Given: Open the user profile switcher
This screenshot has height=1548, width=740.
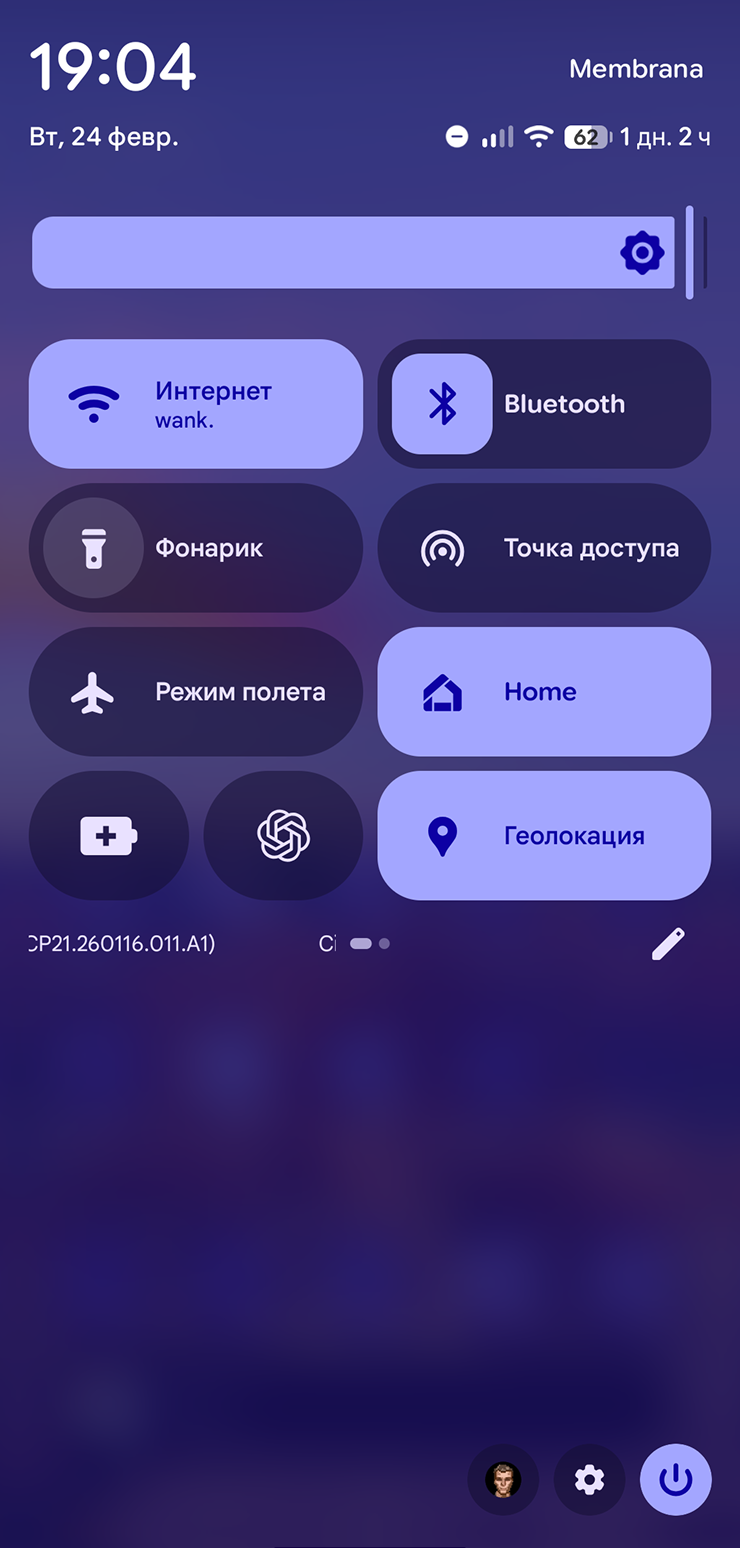Looking at the screenshot, I should (503, 1479).
